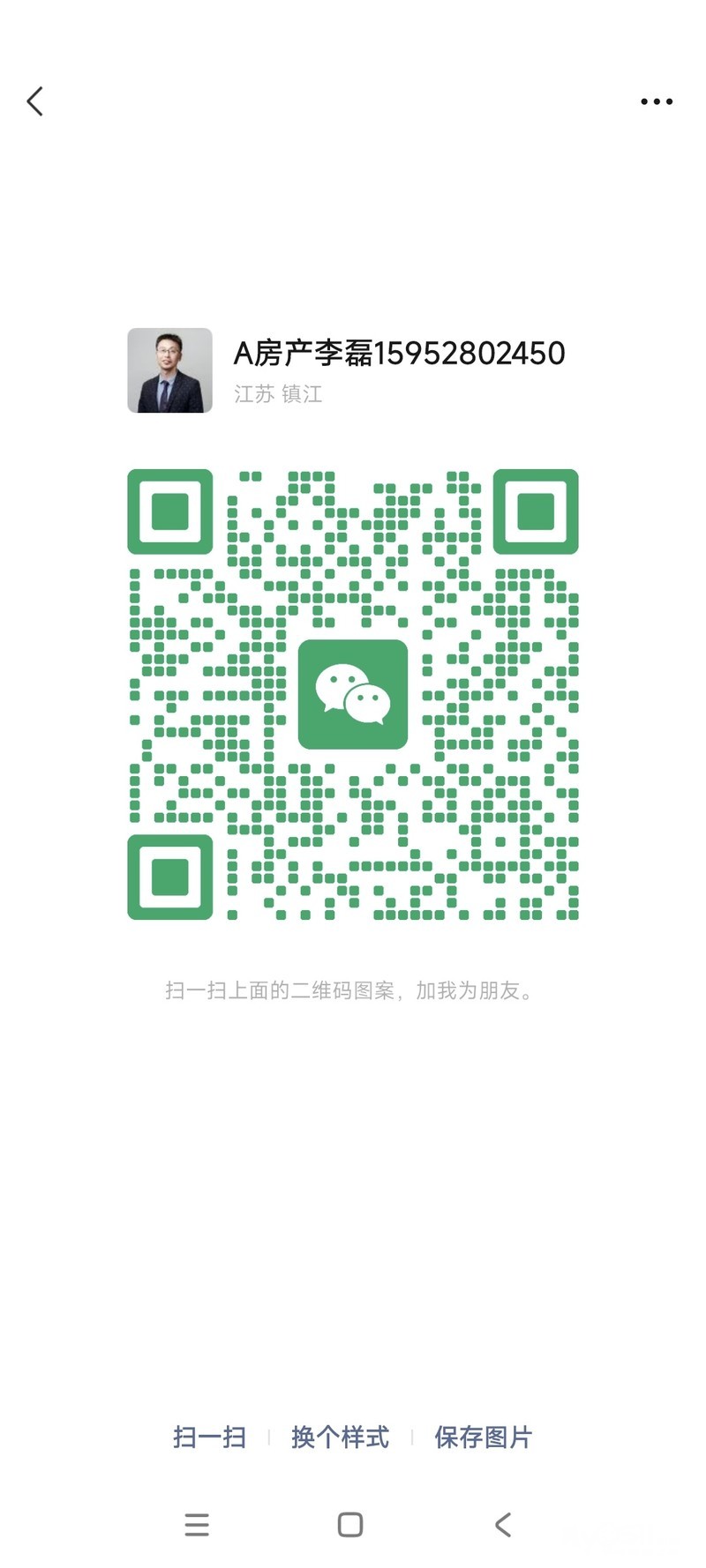The image size is (706, 1568).
Task: Change QR style with 换个样式
Action: tap(340, 1437)
